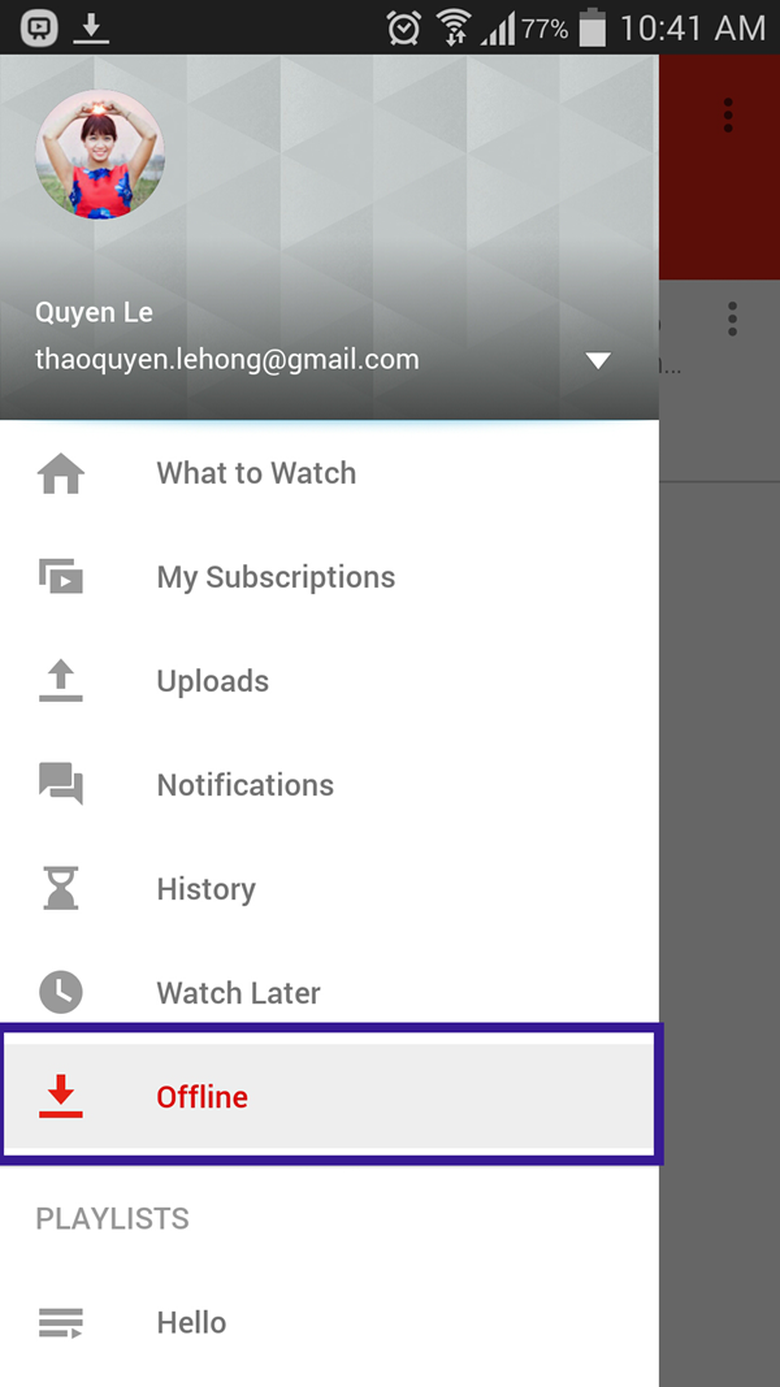View Notifications
The width and height of the screenshot is (780, 1387).
(x=245, y=785)
